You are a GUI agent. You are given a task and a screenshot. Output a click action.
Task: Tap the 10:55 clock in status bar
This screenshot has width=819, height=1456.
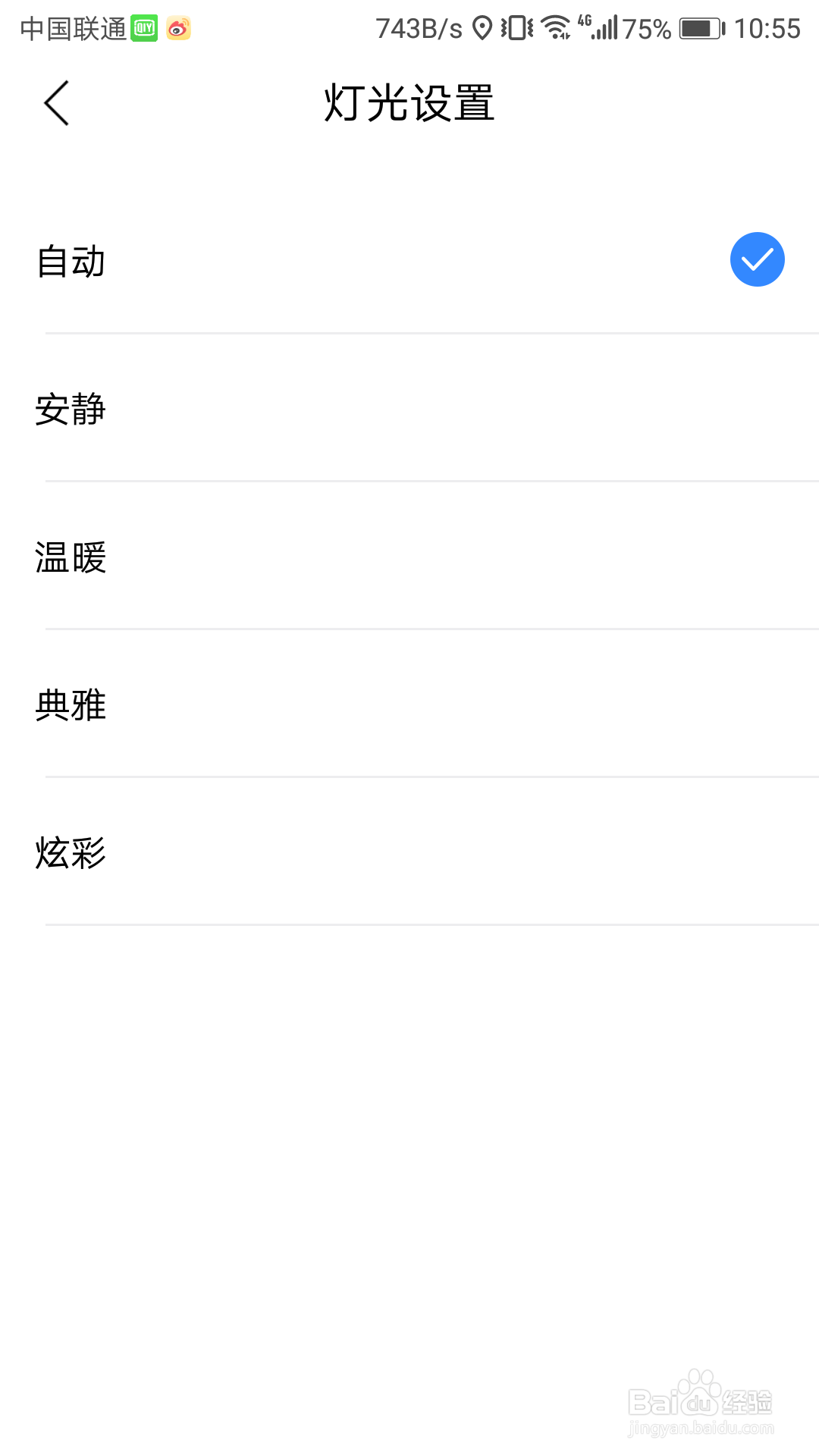point(768,29)
